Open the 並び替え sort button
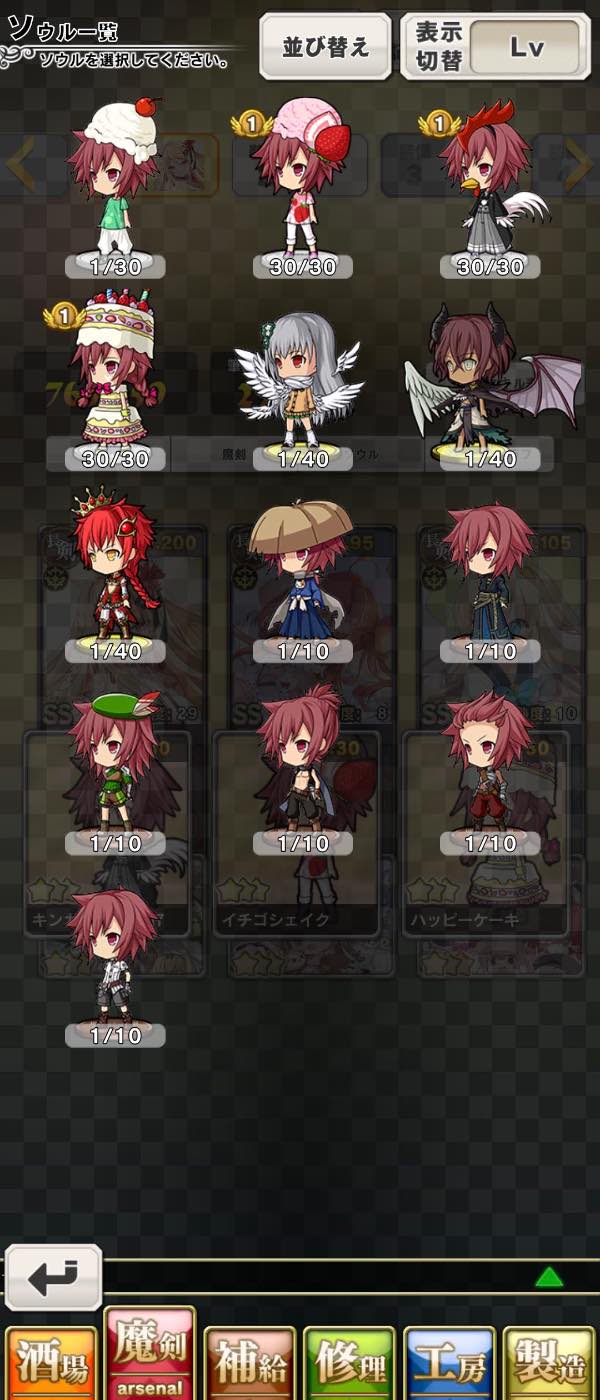This screenshot has width=600, height=1400. tap(325, 46)
